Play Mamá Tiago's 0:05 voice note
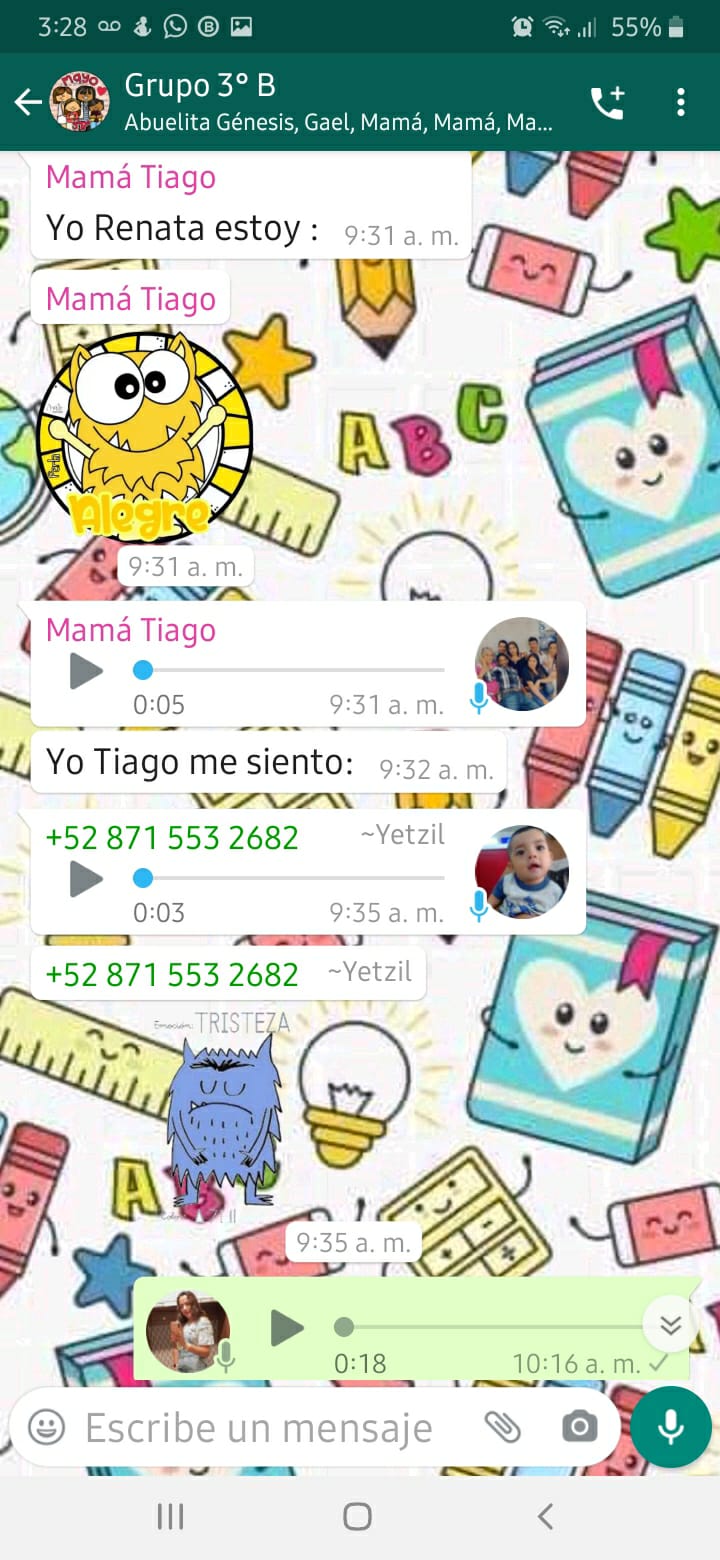720x1560 pixels. (87, 670)
